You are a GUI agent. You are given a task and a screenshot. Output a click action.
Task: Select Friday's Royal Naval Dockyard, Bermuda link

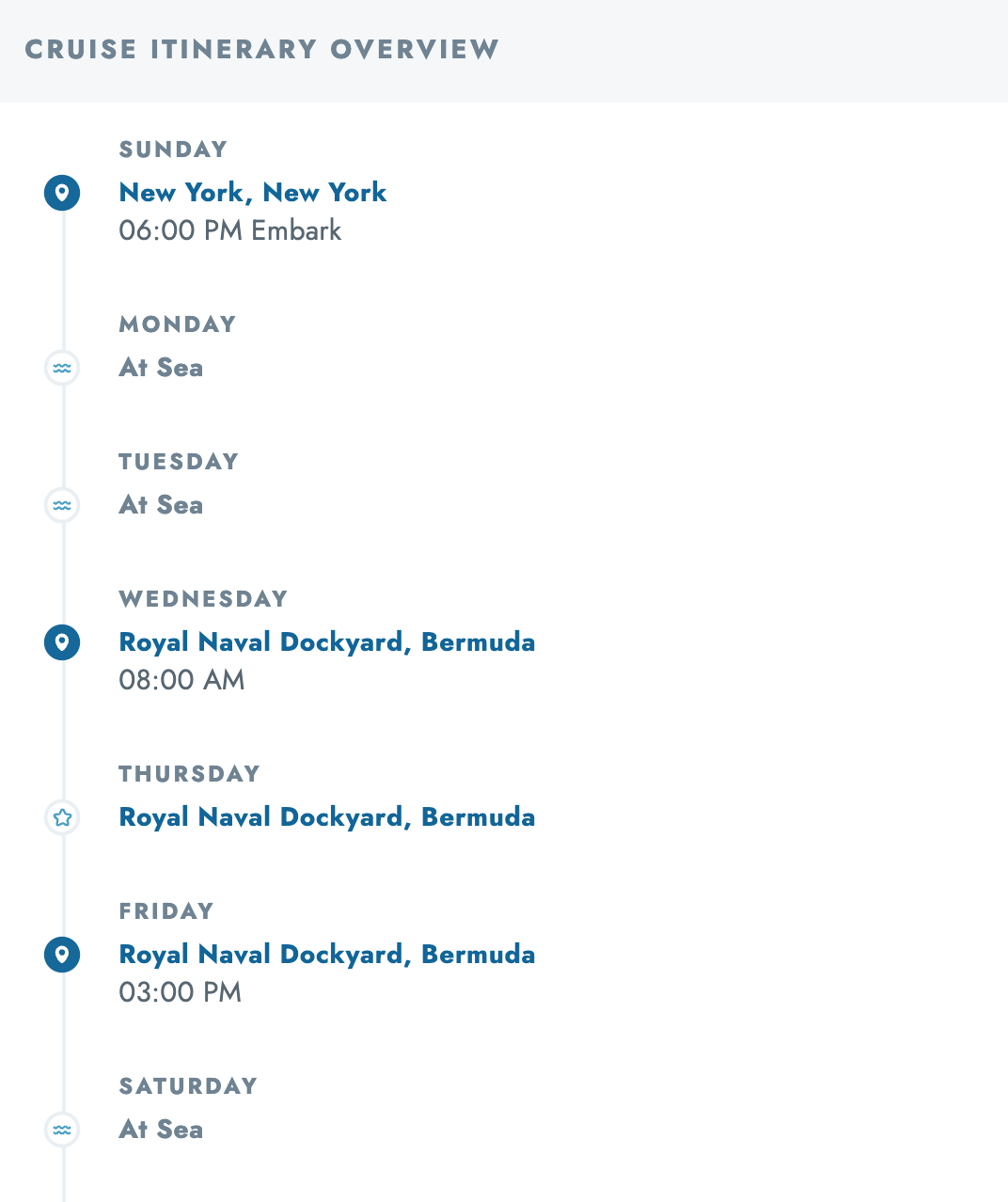[x=326, y=955]
